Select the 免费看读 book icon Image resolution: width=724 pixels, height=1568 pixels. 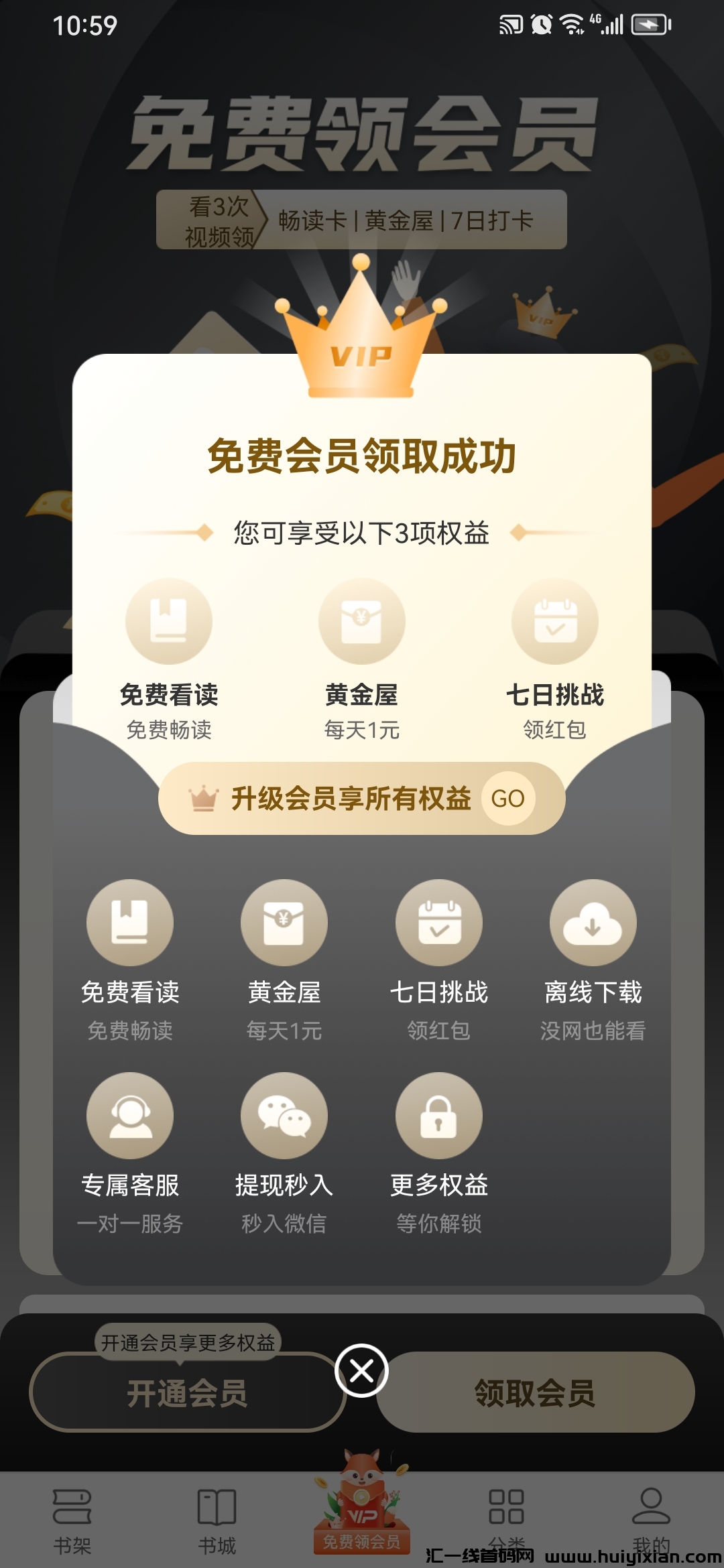pos(129,922)
